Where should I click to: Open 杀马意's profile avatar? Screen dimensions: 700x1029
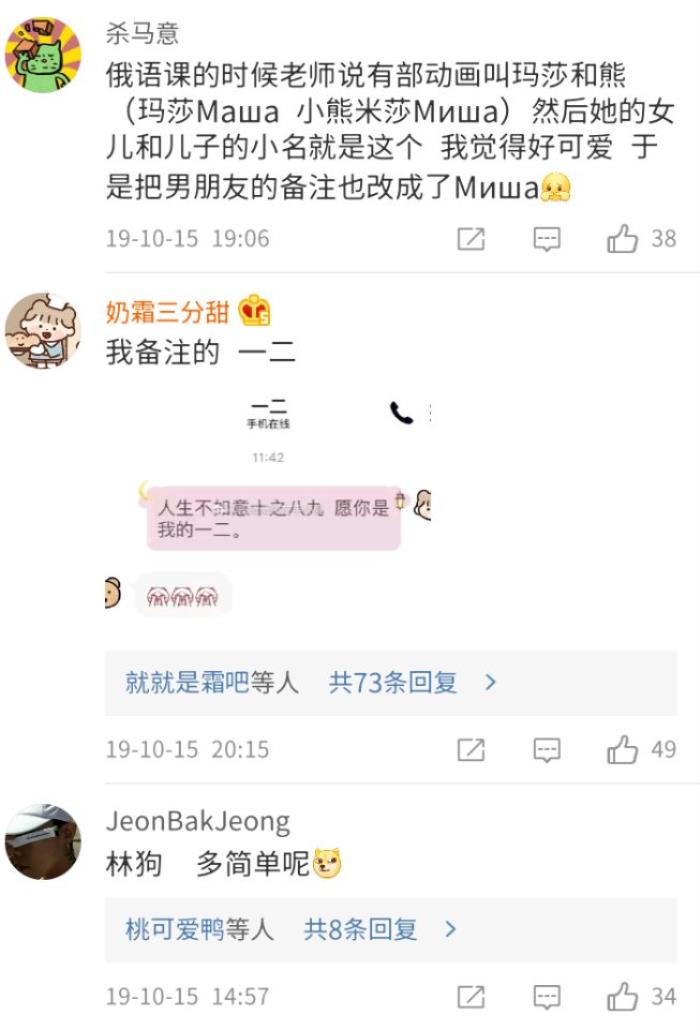coord(43,54)
